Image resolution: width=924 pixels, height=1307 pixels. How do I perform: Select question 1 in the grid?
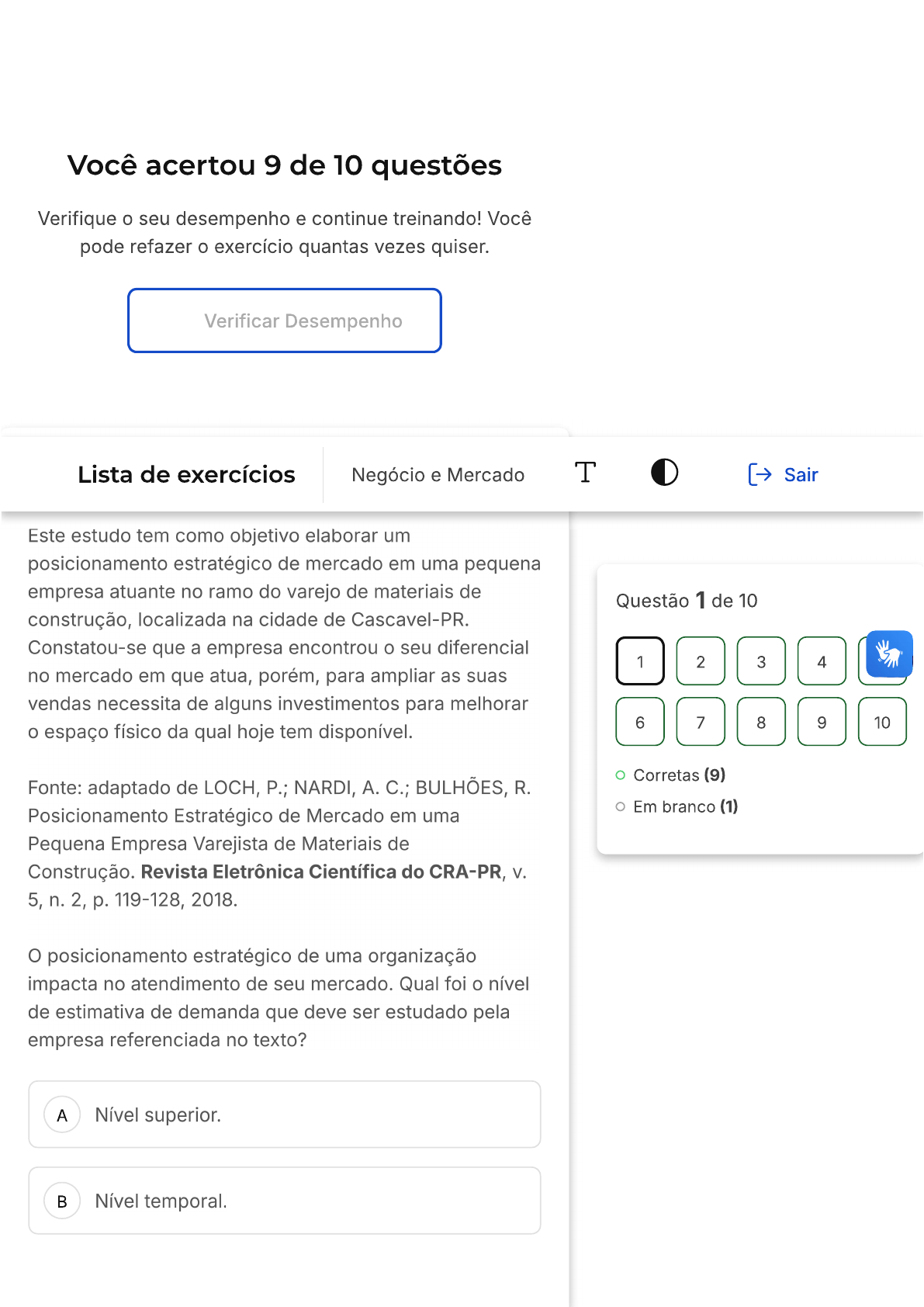click(x=640, y=661)
